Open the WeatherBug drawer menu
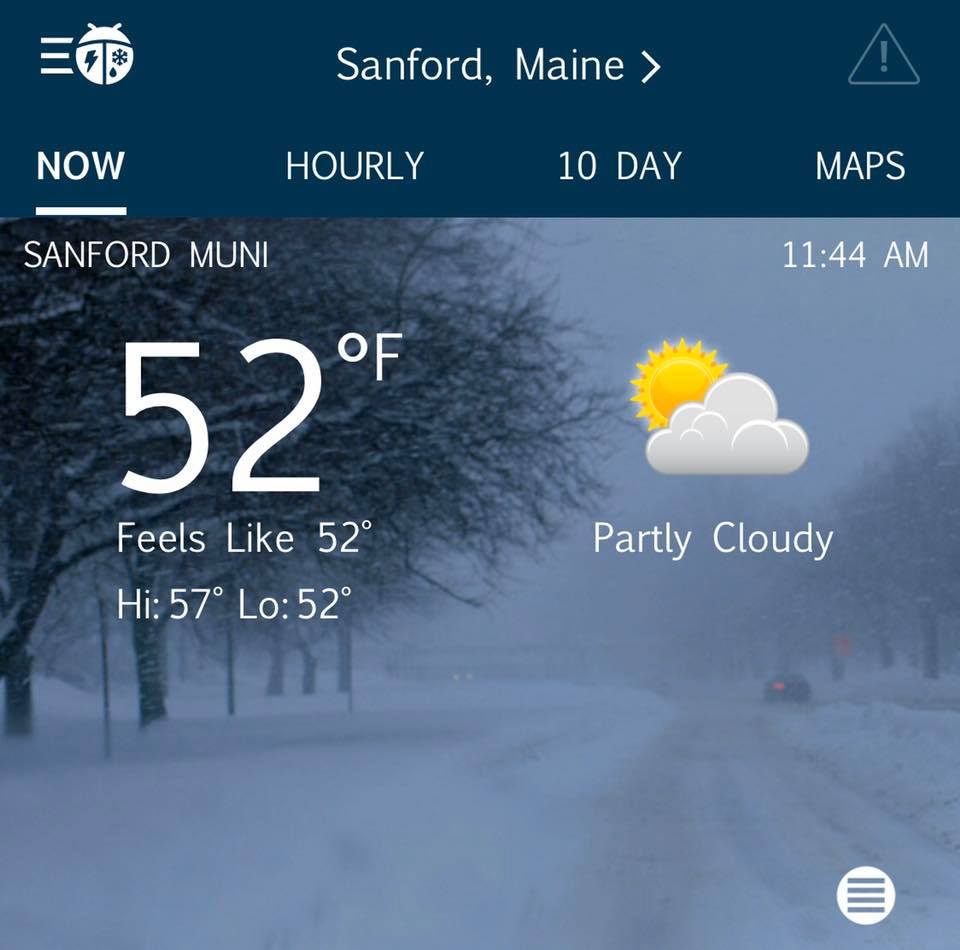The height and width of the screenshot is (950, 960). 86,56
